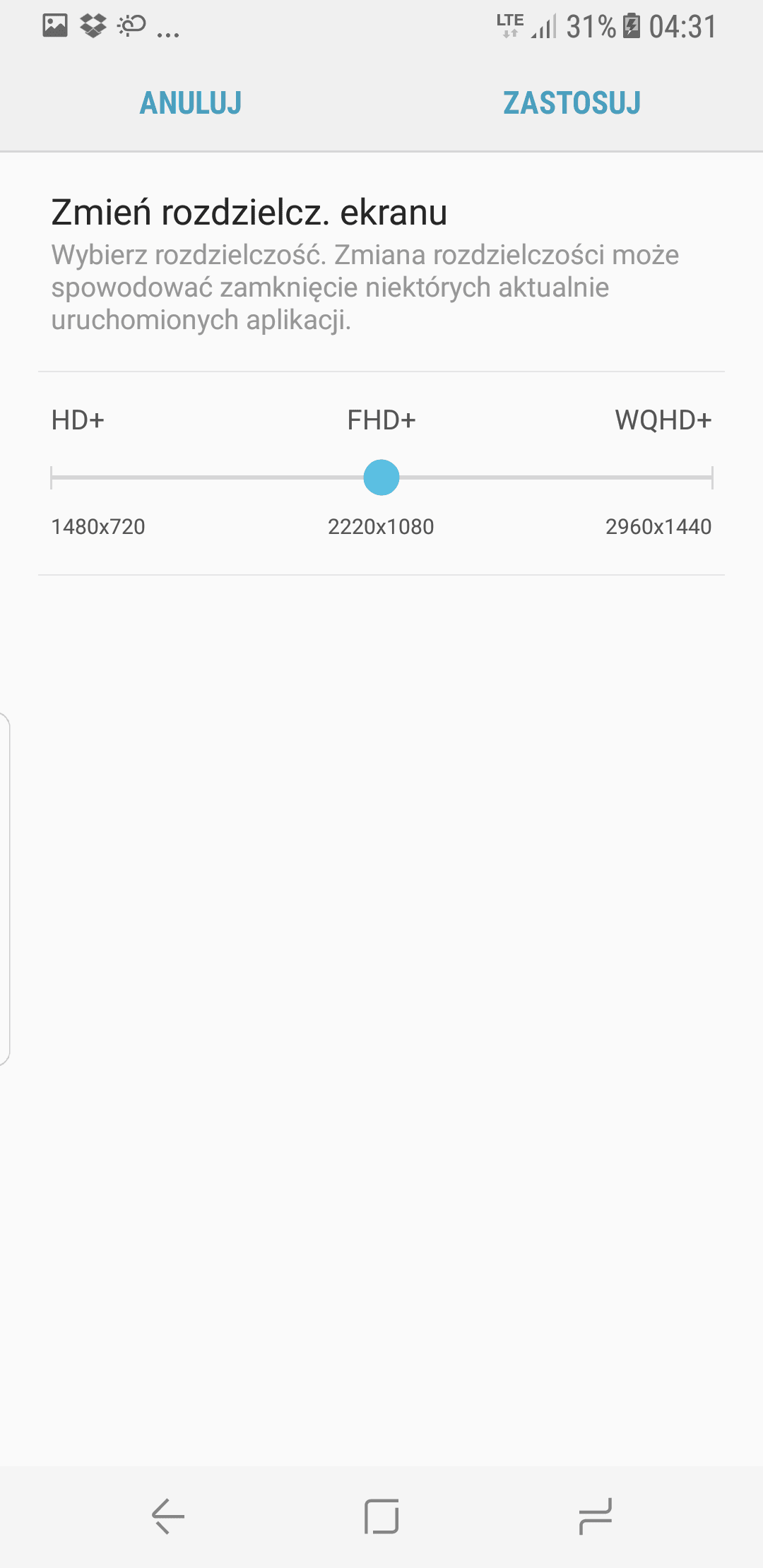Image resolution: width=763 pixels, height=1568 pixels.
Task: Select HD+ 1480x720 on the slider
Action: pos(52,477)
